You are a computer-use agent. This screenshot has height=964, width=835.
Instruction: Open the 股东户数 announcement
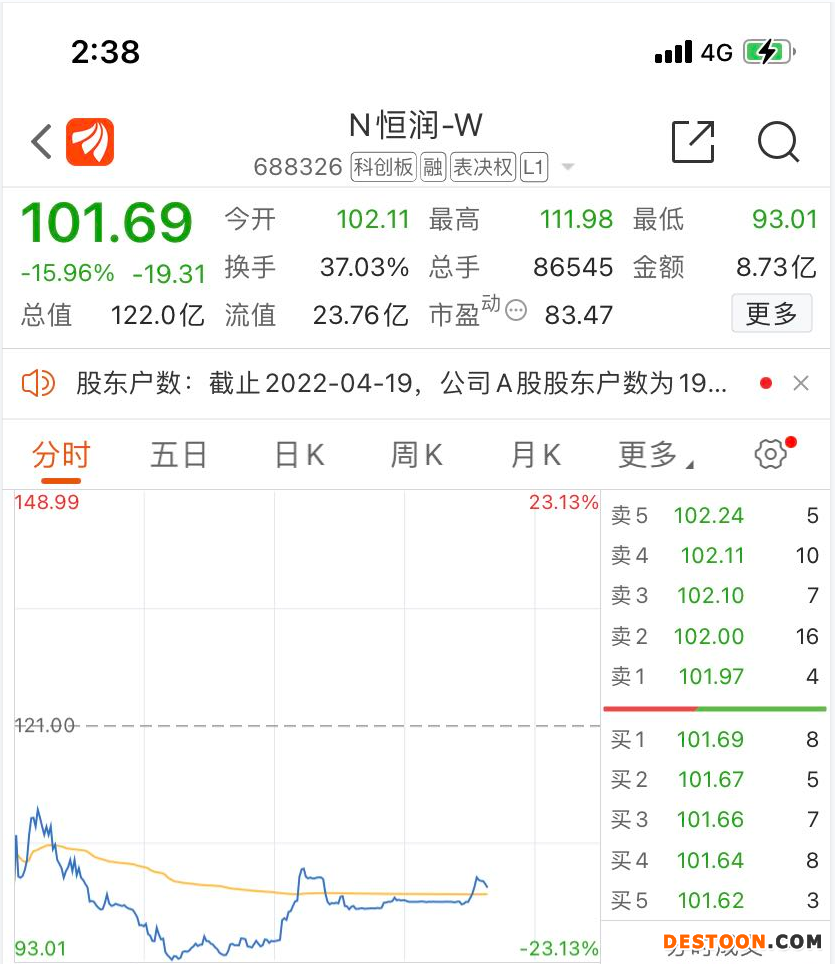tap(400, 383)
